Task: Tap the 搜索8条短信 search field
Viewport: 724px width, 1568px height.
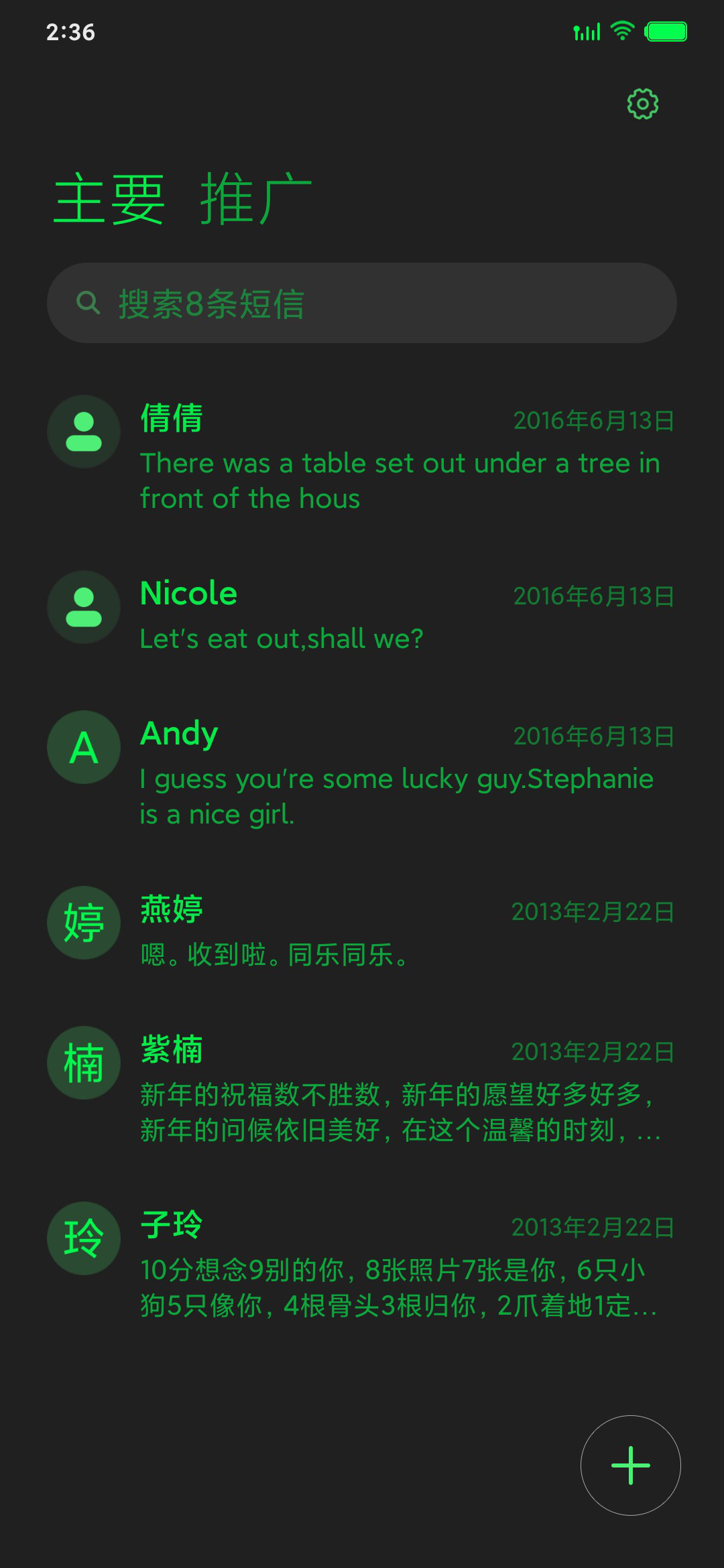Action: pos(362,303)
